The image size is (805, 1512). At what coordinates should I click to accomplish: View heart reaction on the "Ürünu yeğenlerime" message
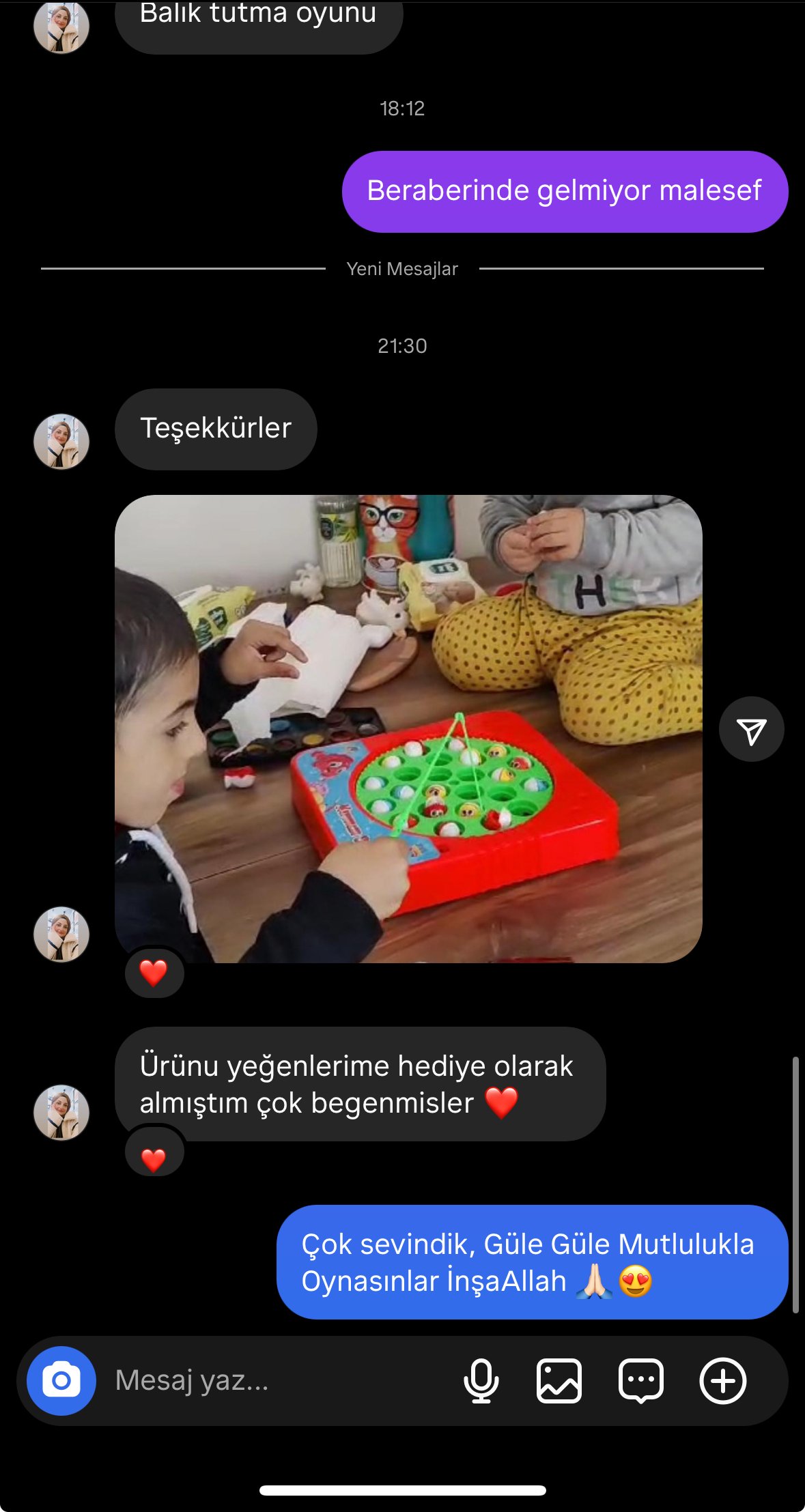pos(154,1158)
